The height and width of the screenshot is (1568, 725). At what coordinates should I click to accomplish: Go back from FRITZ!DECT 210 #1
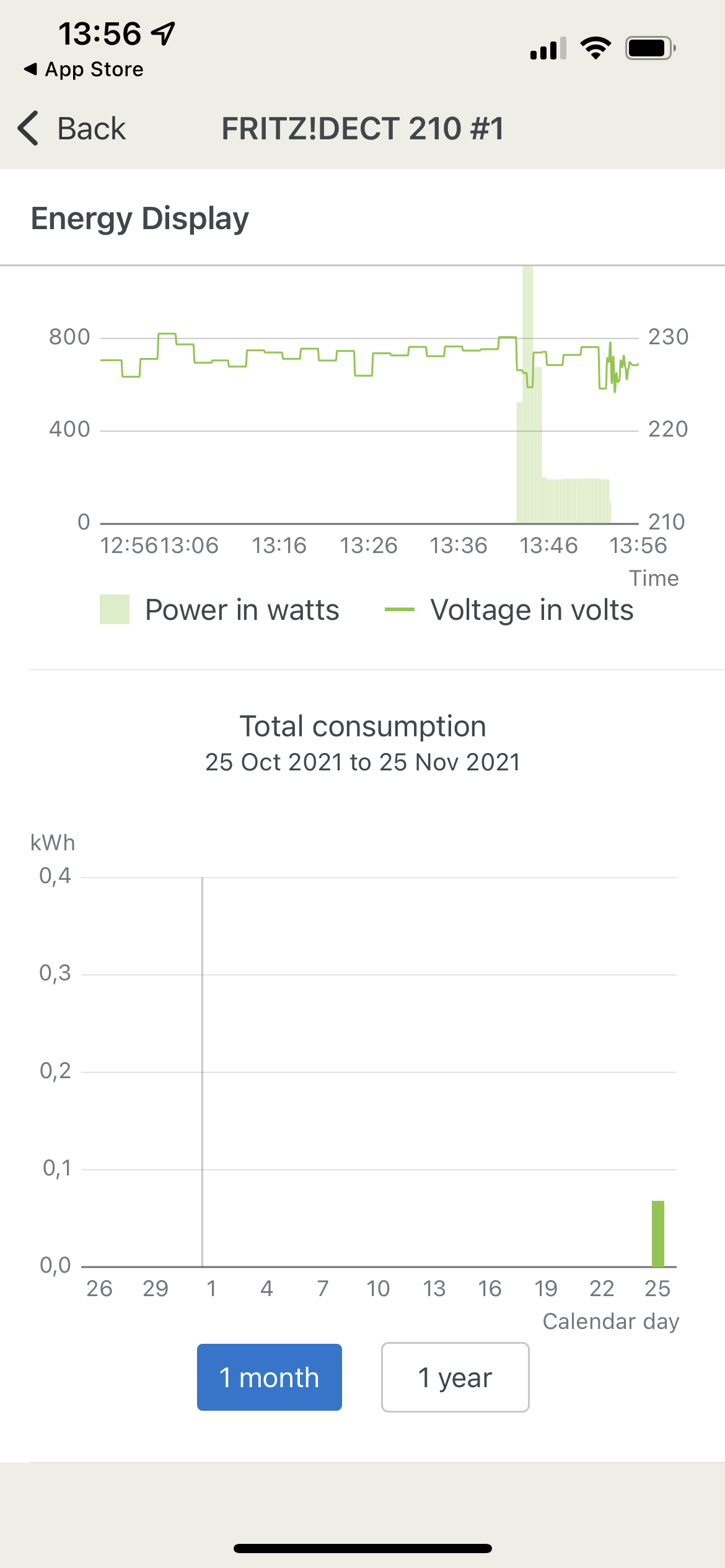point(72,129)
